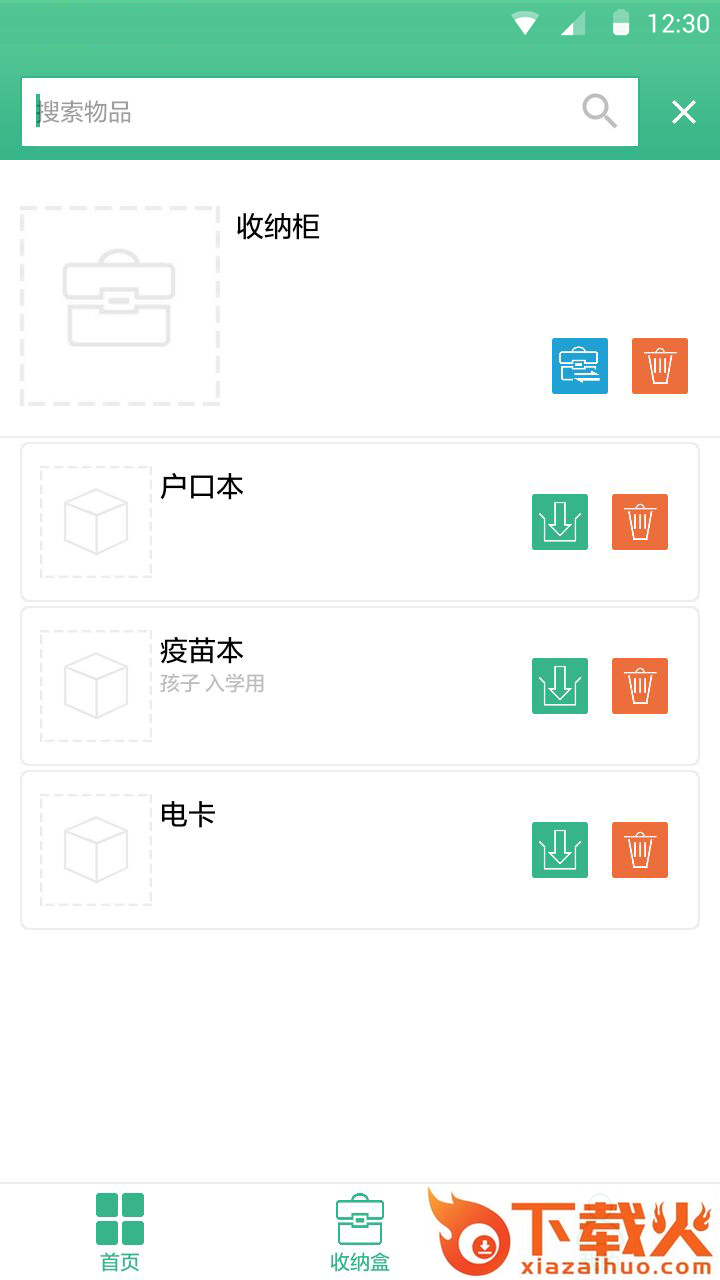Tap the briefcase placeholder image of 收纳柜
This screenshot has width=720, height=1280.
(x=119, y=305)
